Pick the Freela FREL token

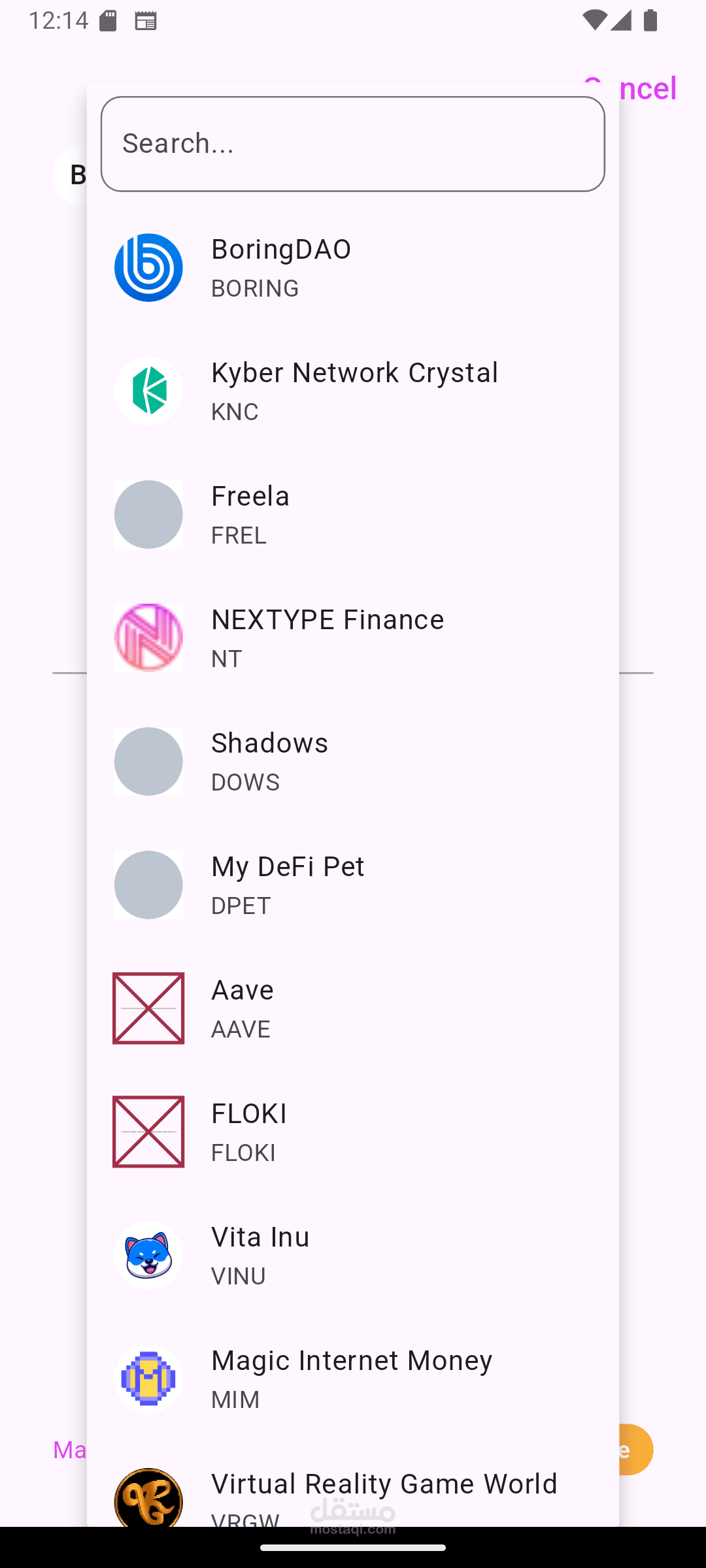coord(353,515)
